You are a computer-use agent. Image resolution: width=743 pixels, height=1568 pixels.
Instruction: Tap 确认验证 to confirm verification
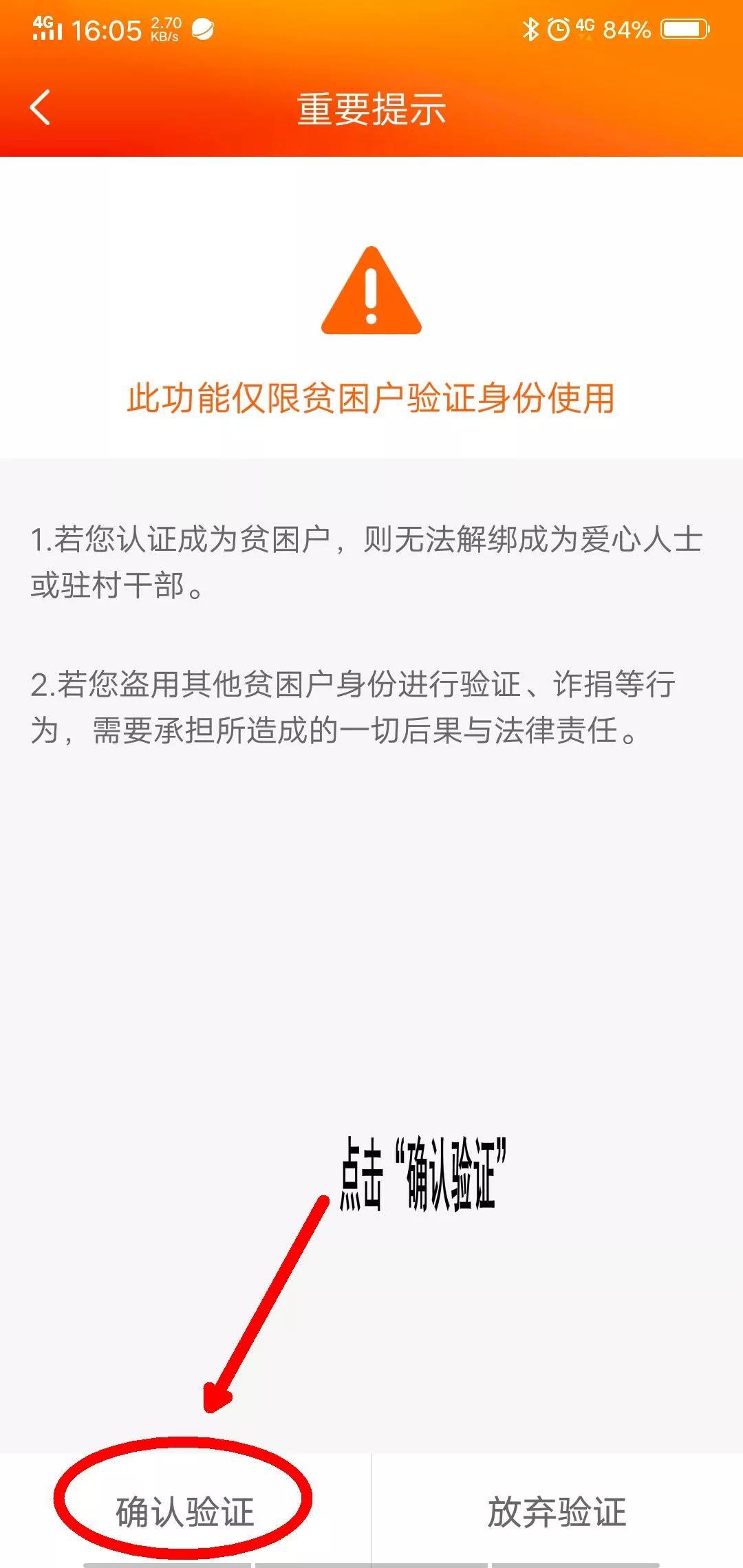(x=185, y=1512)
